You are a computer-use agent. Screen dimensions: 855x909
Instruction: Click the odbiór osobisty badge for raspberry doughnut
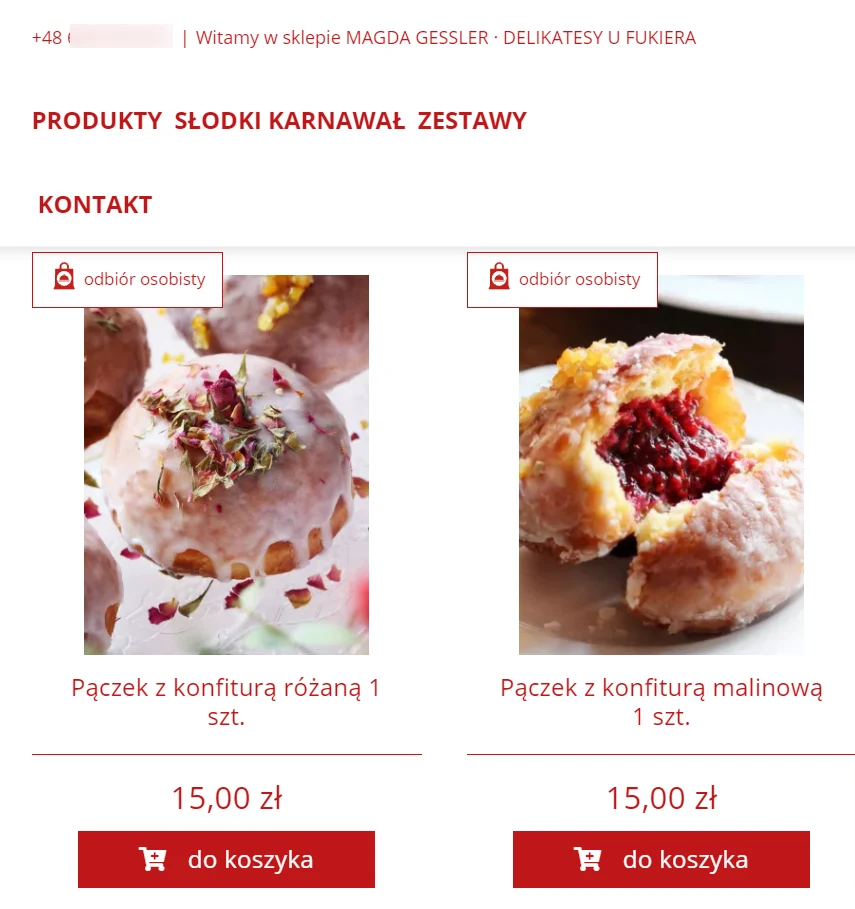point(562,279)
